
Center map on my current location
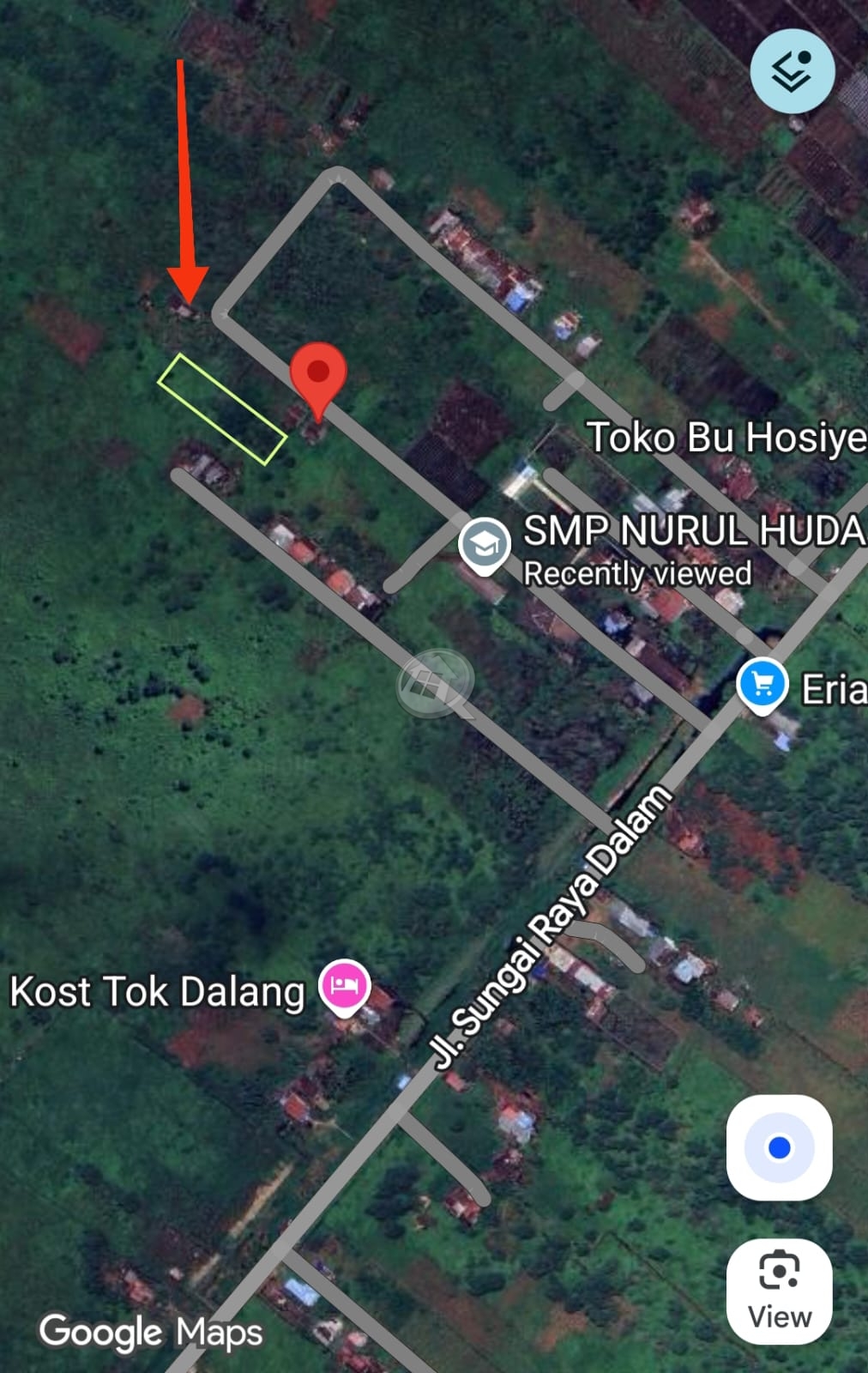pos(779,1147)
